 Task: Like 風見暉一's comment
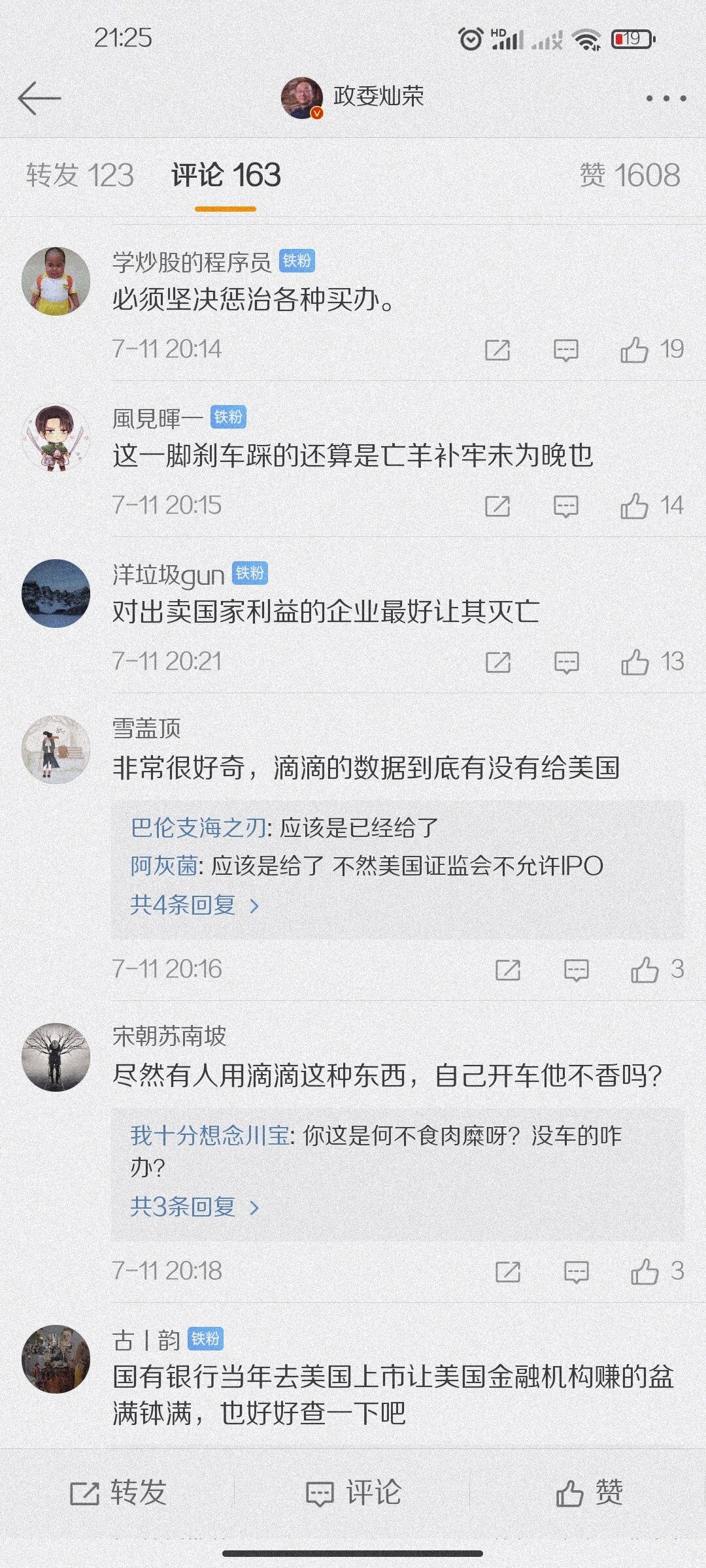[x=635, y=506]
